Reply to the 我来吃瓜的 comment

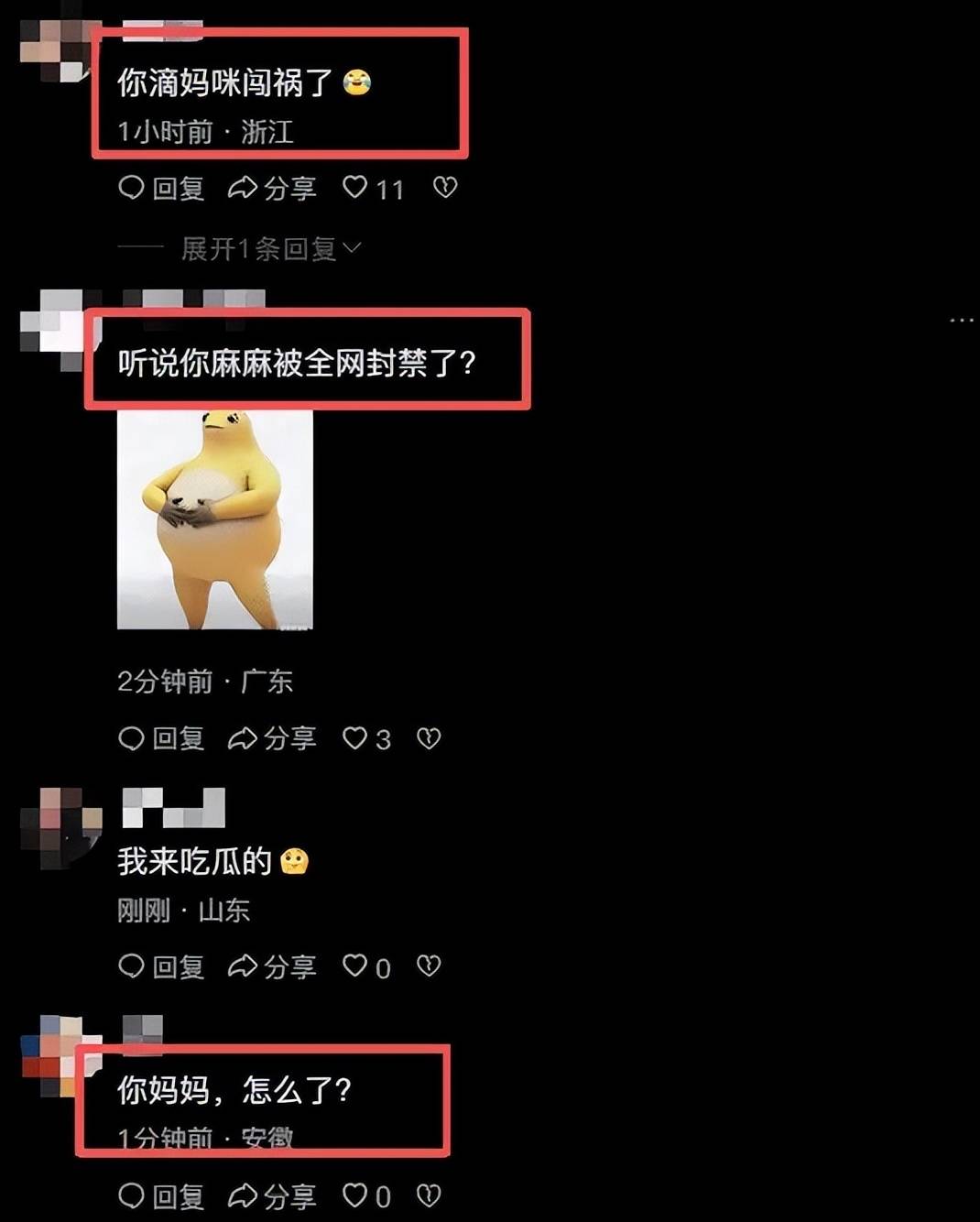[x=161, y=966]
